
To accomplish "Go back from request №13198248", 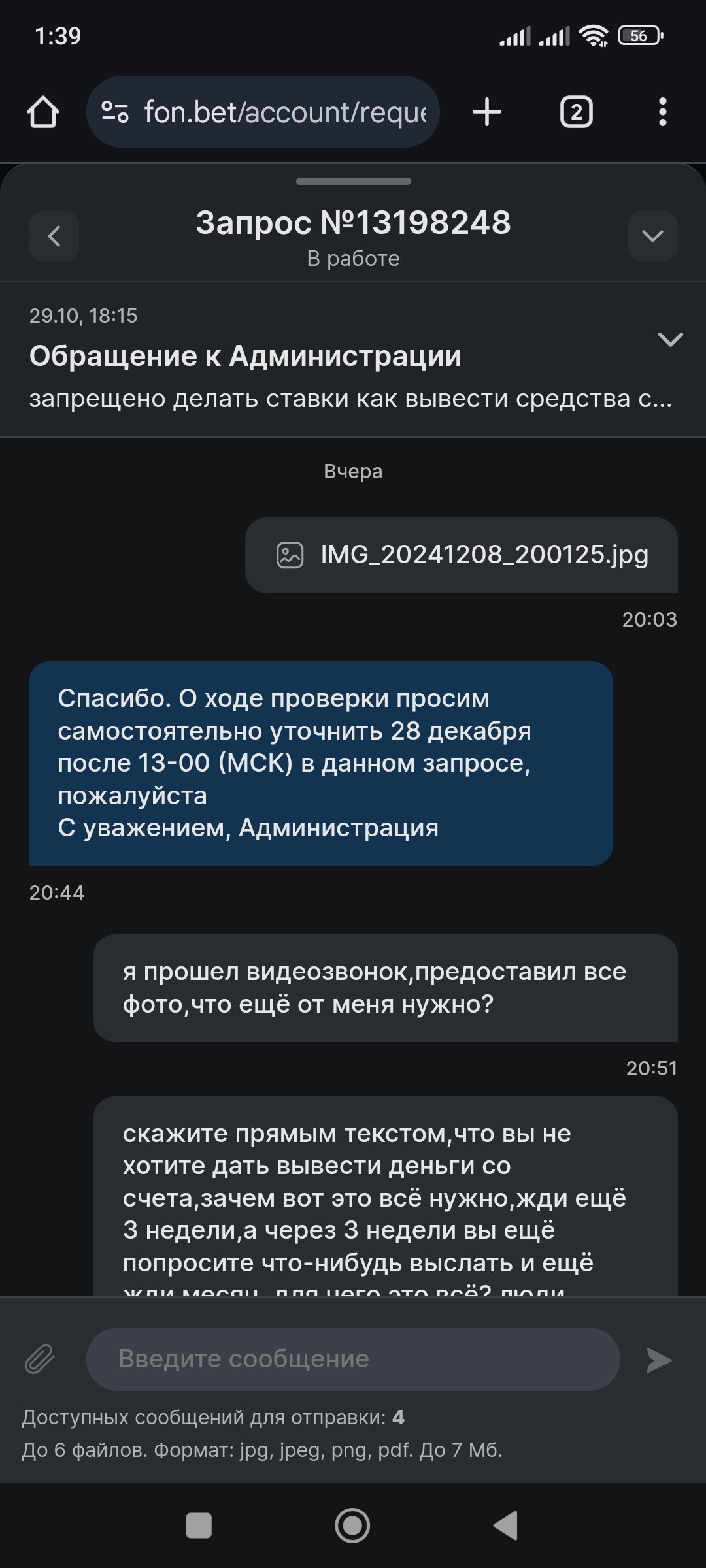I will [54, 236].
